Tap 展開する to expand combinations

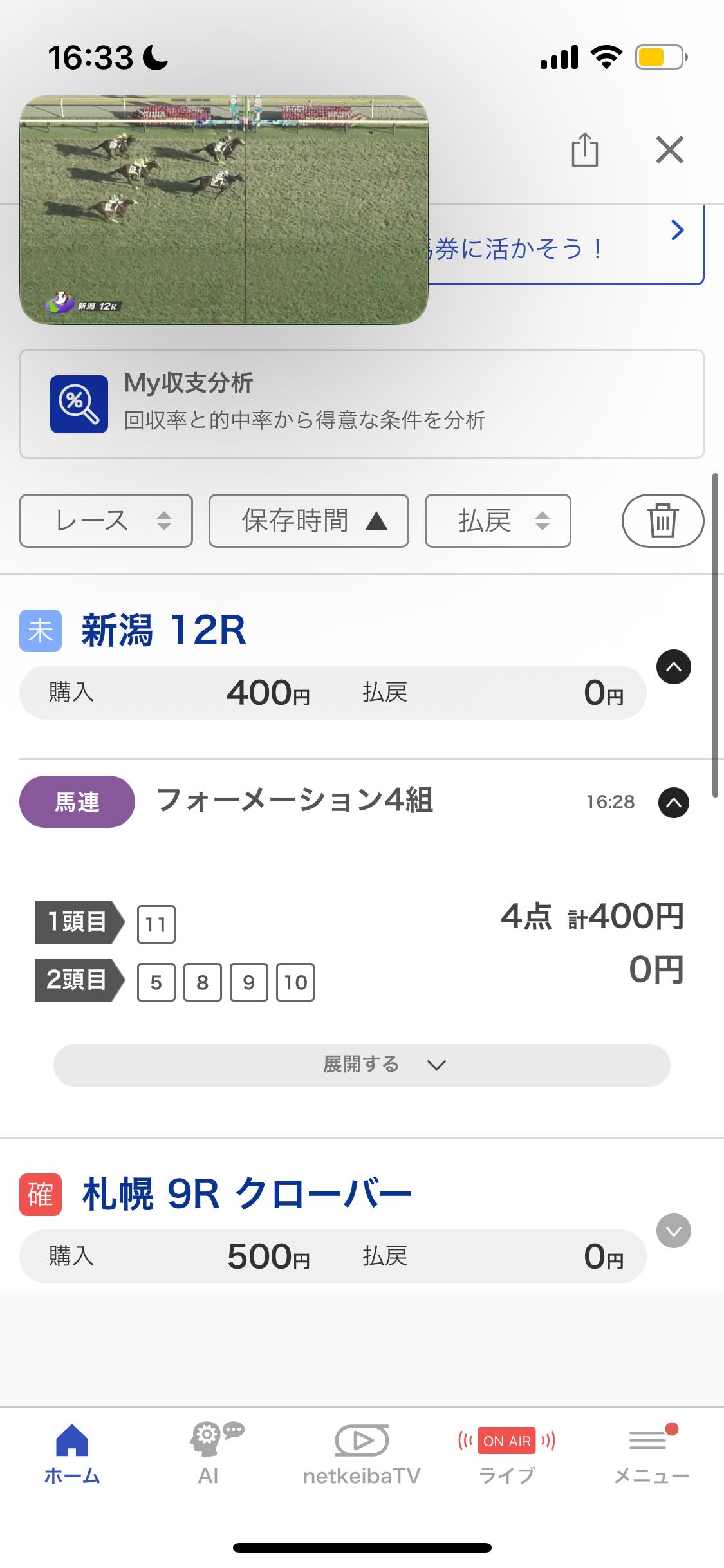pyautogui.click(x=362, y=1065)
